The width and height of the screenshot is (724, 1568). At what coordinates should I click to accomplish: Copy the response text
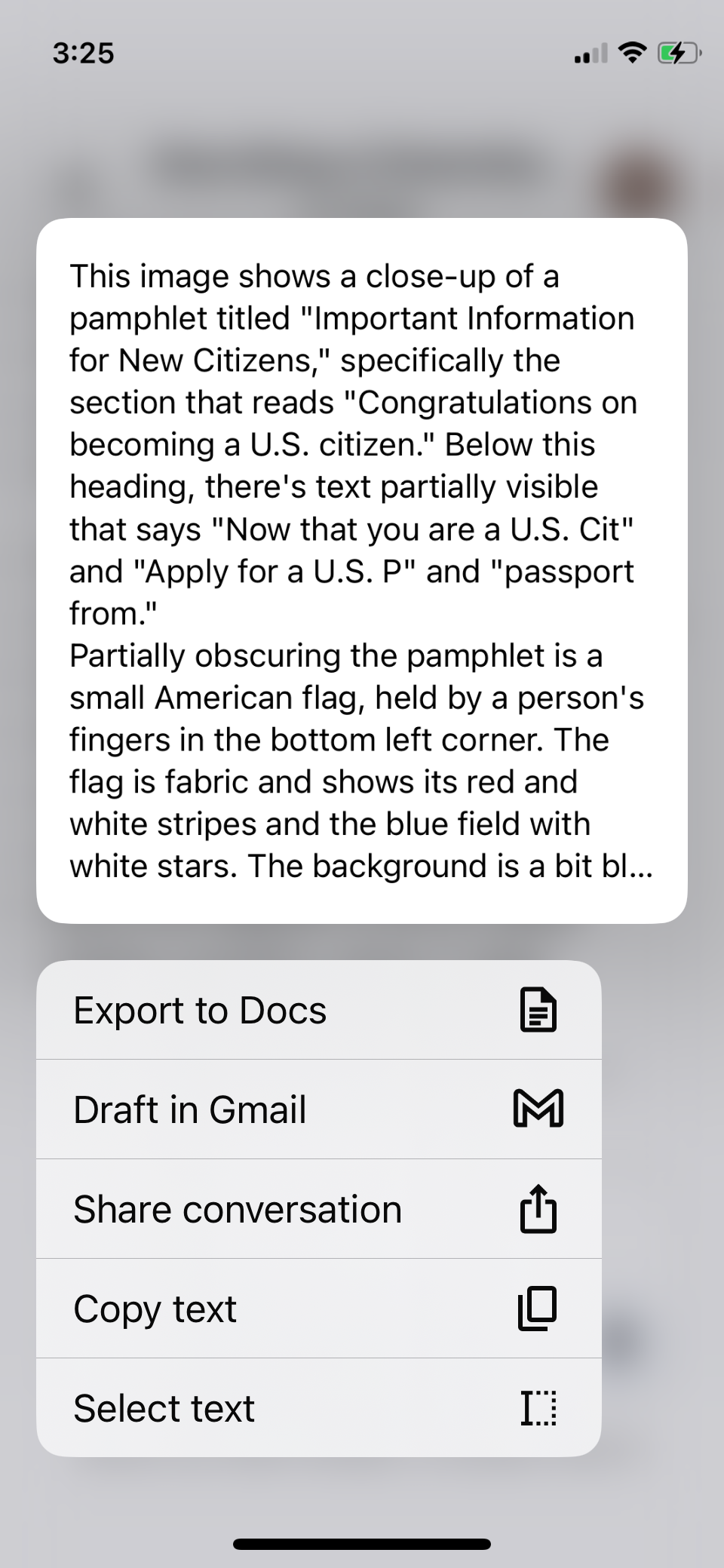tap(318, 1309)
